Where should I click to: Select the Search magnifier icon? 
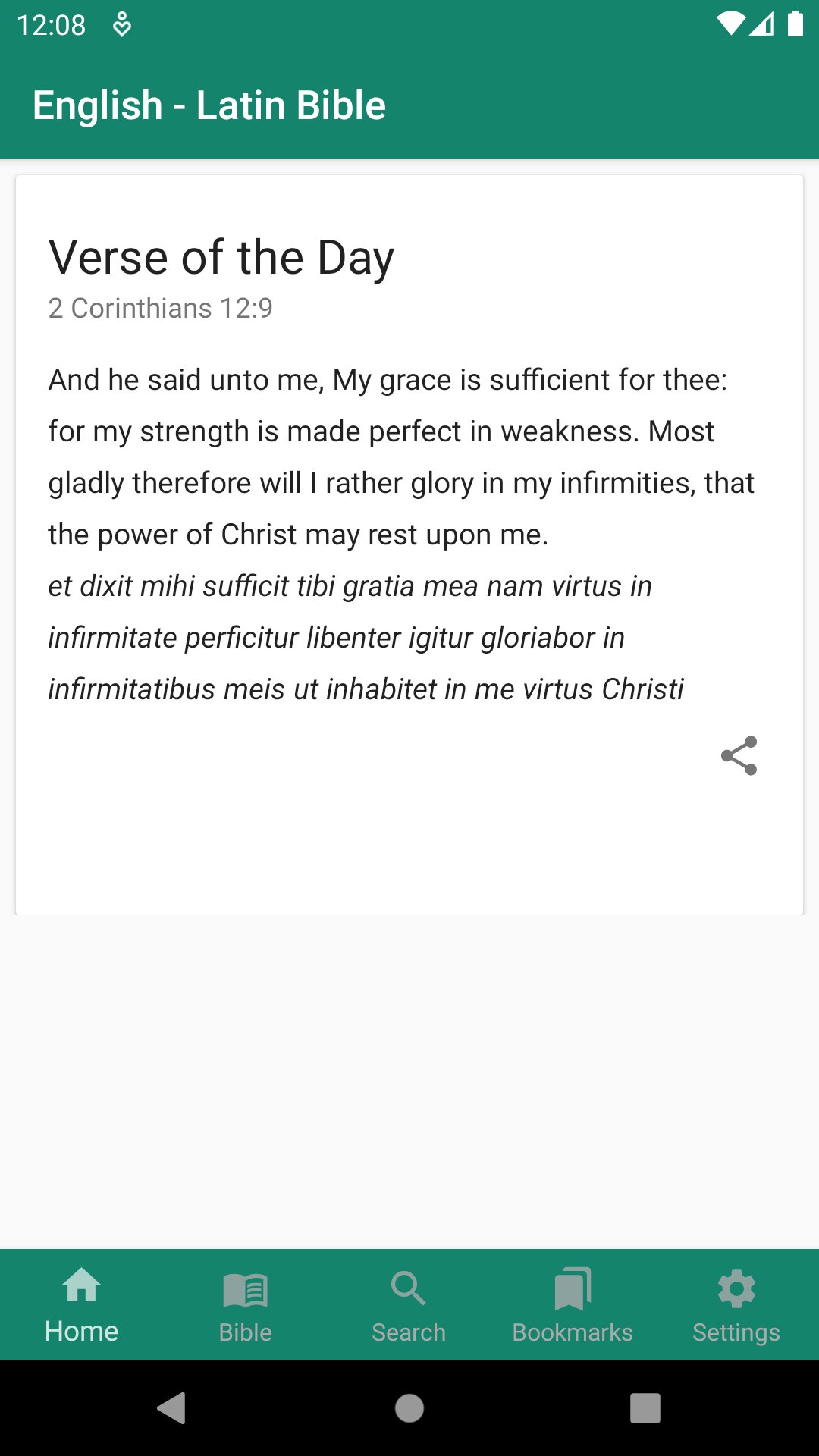point(409,1291)
